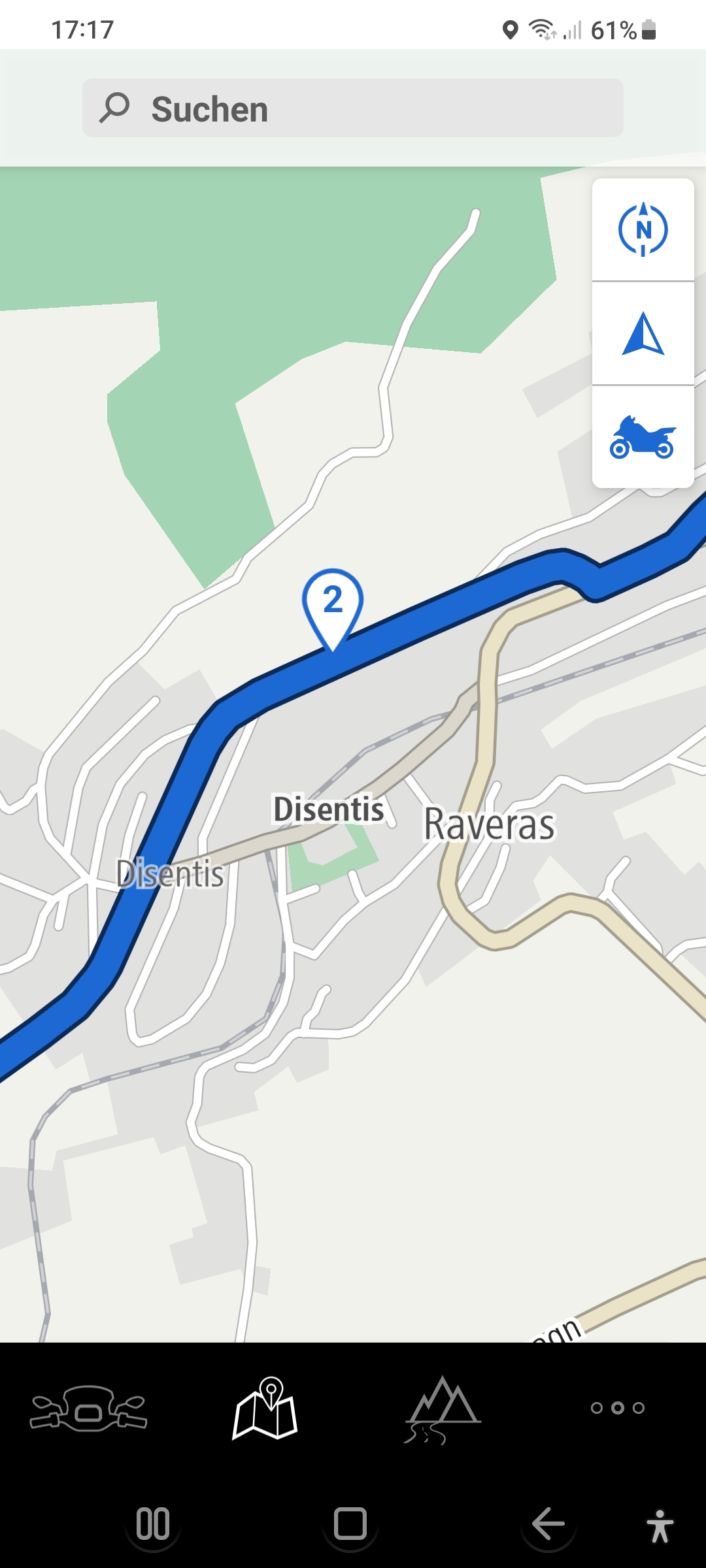Go back with the system back arrow
The image size is (706, 1568).
(x=548, y=1524)
